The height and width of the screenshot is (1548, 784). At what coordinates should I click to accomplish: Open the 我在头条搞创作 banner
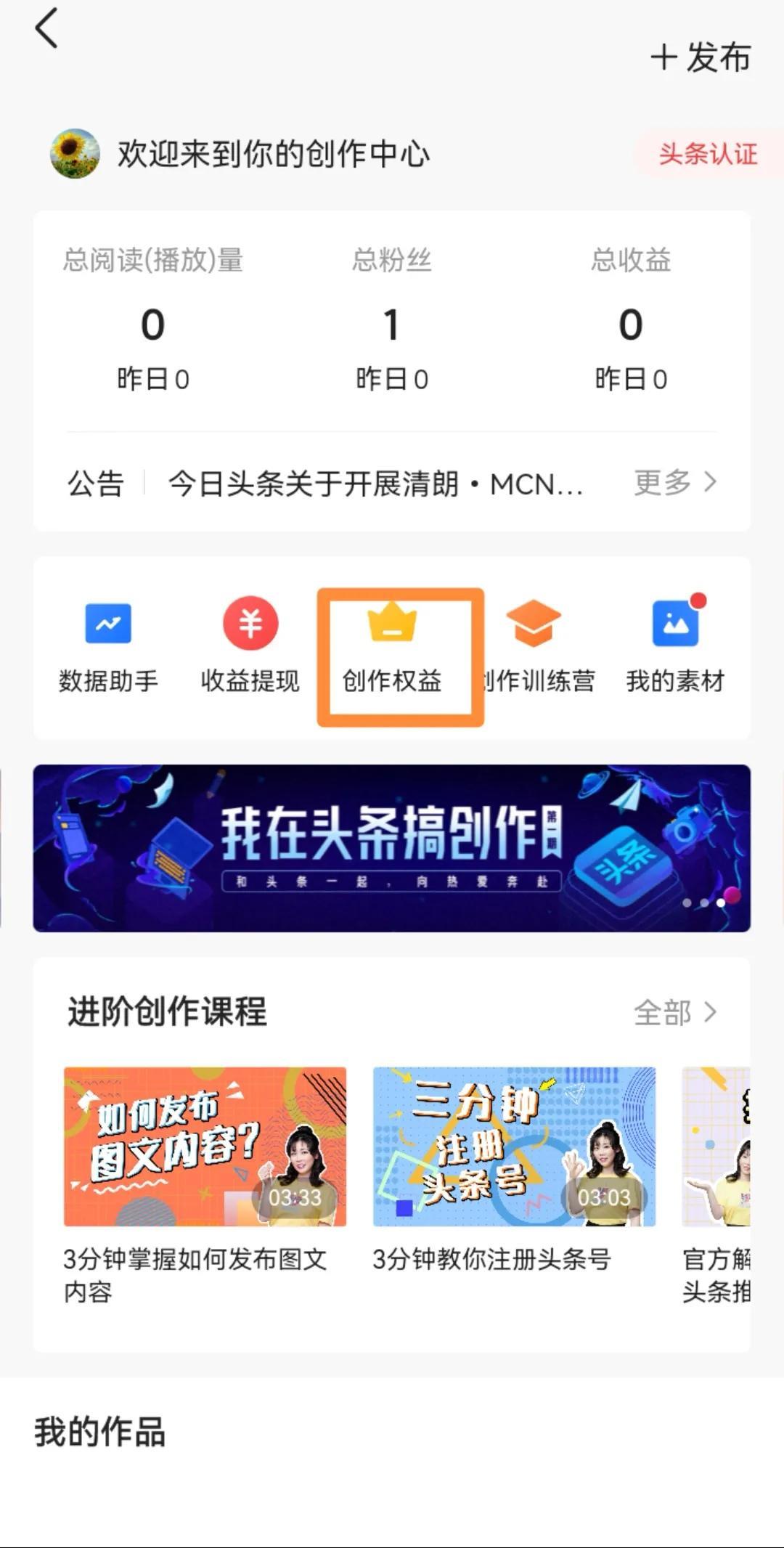tap(392, 848)
